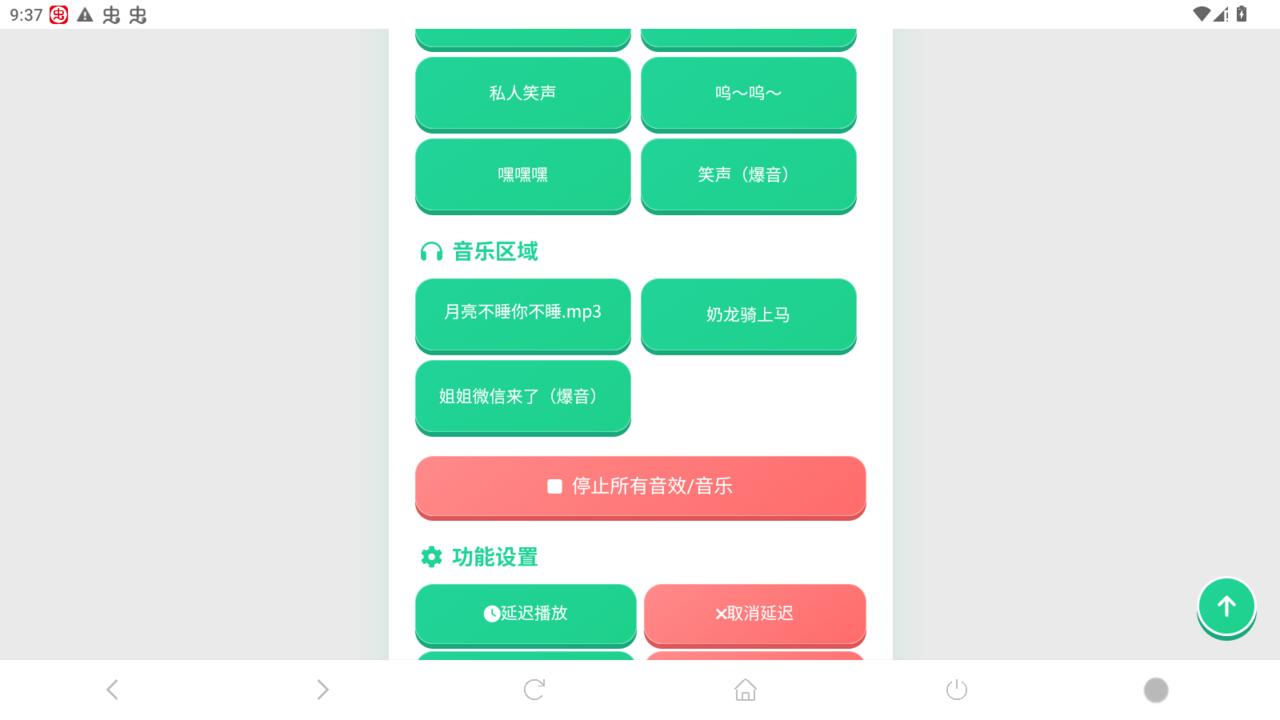Jump to top with the arrow button
This screenshot has height=720, width=1280.
(x=1226, y=607)
